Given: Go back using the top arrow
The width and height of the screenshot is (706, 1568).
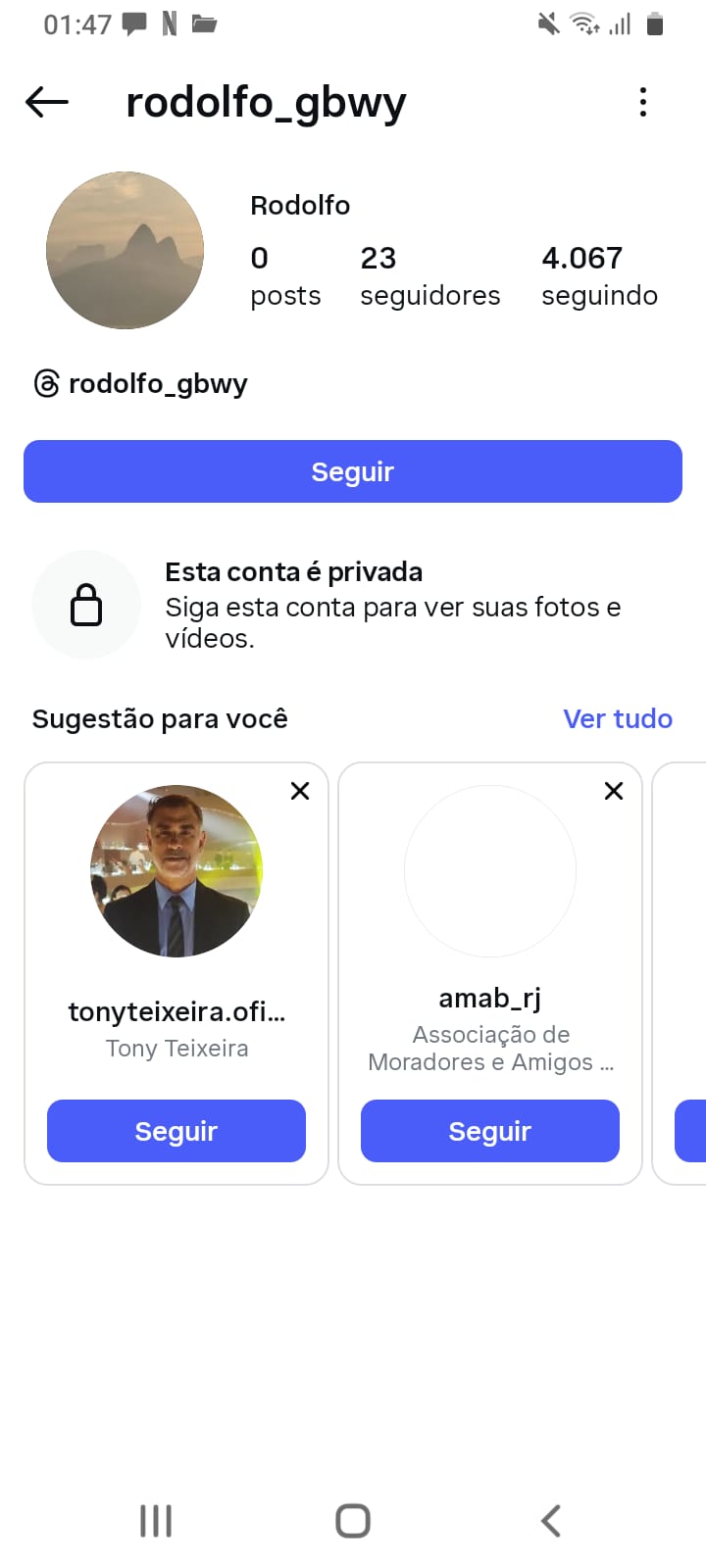Looking at the screenshot, I should coord(47,102).
